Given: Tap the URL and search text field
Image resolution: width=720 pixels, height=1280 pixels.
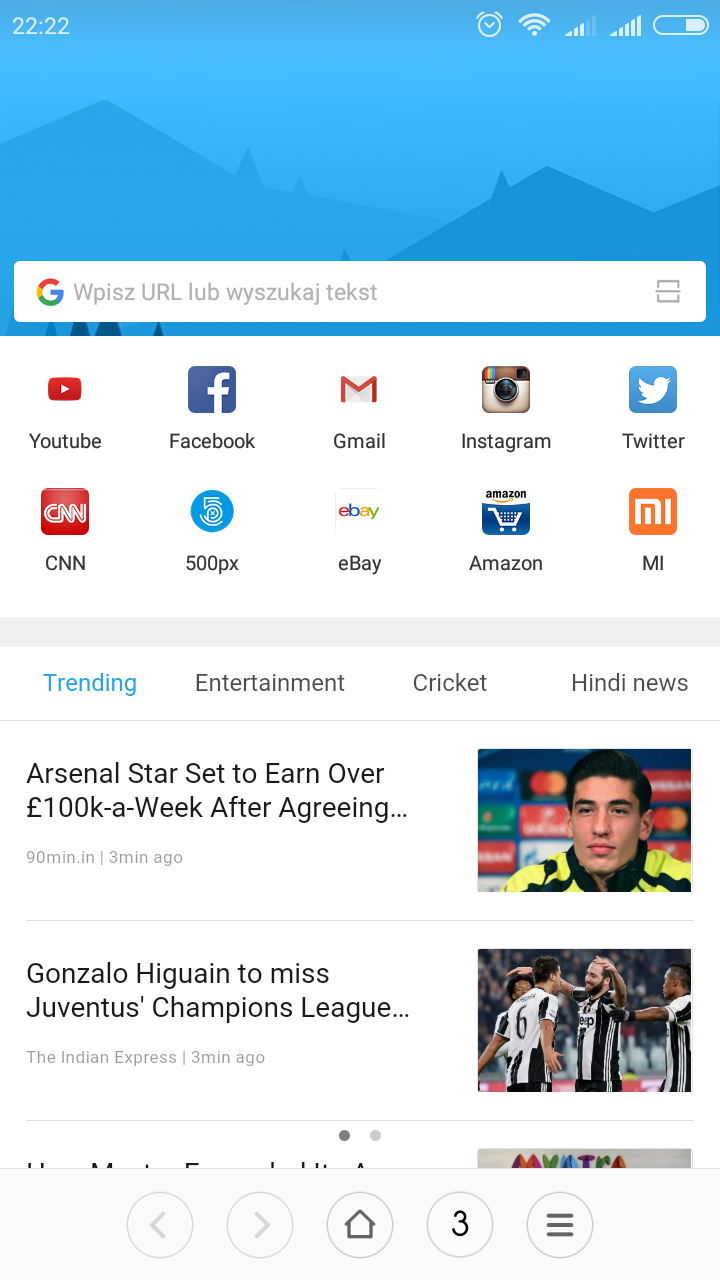Looking at the screenshot, I should 340,292.
